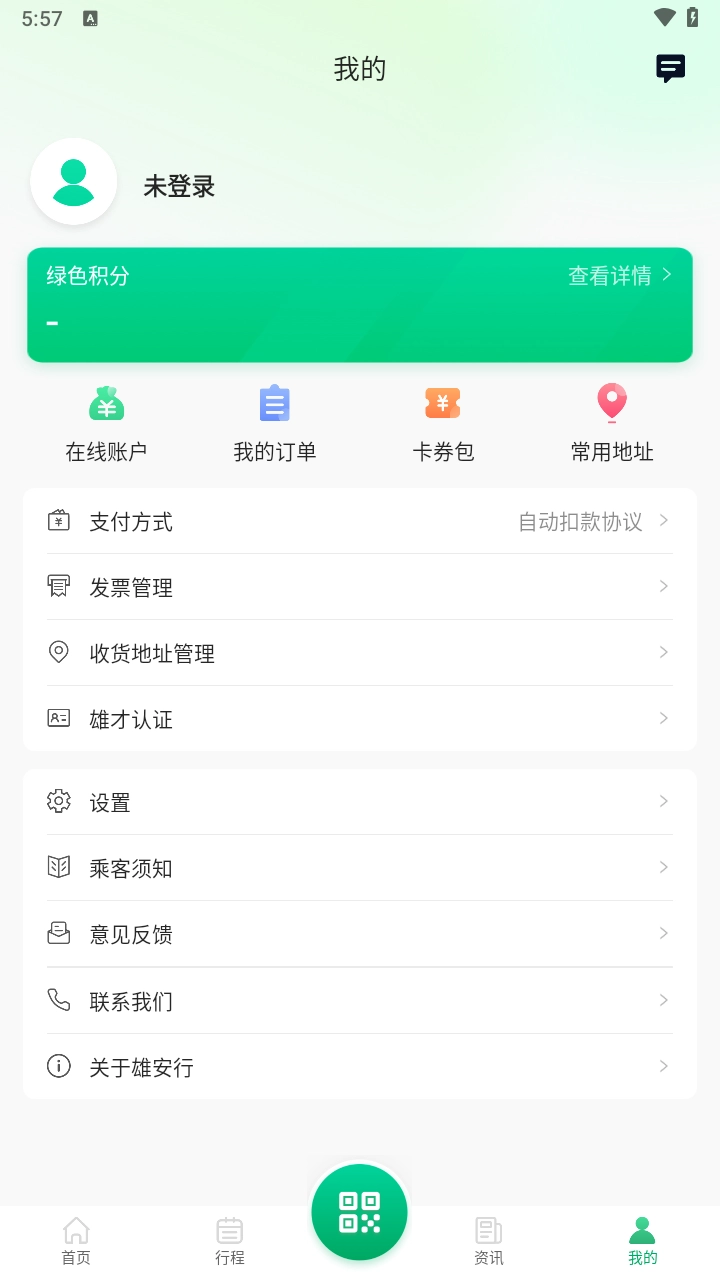Switch to the 首页 home tab
Screen dimensions: 720x1280
click(76, 1241)
